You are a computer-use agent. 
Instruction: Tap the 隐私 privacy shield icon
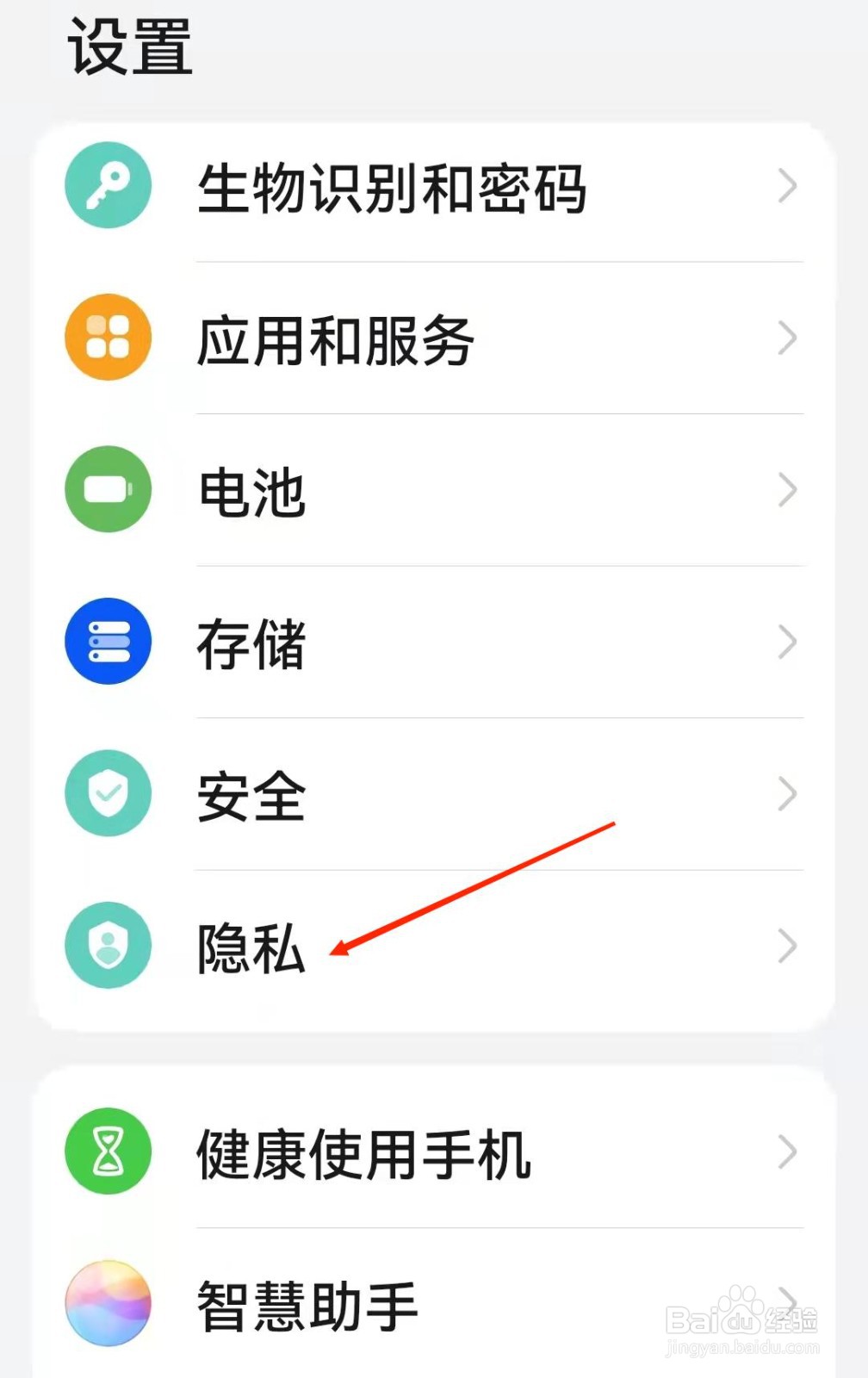click(x=107, y=945)
